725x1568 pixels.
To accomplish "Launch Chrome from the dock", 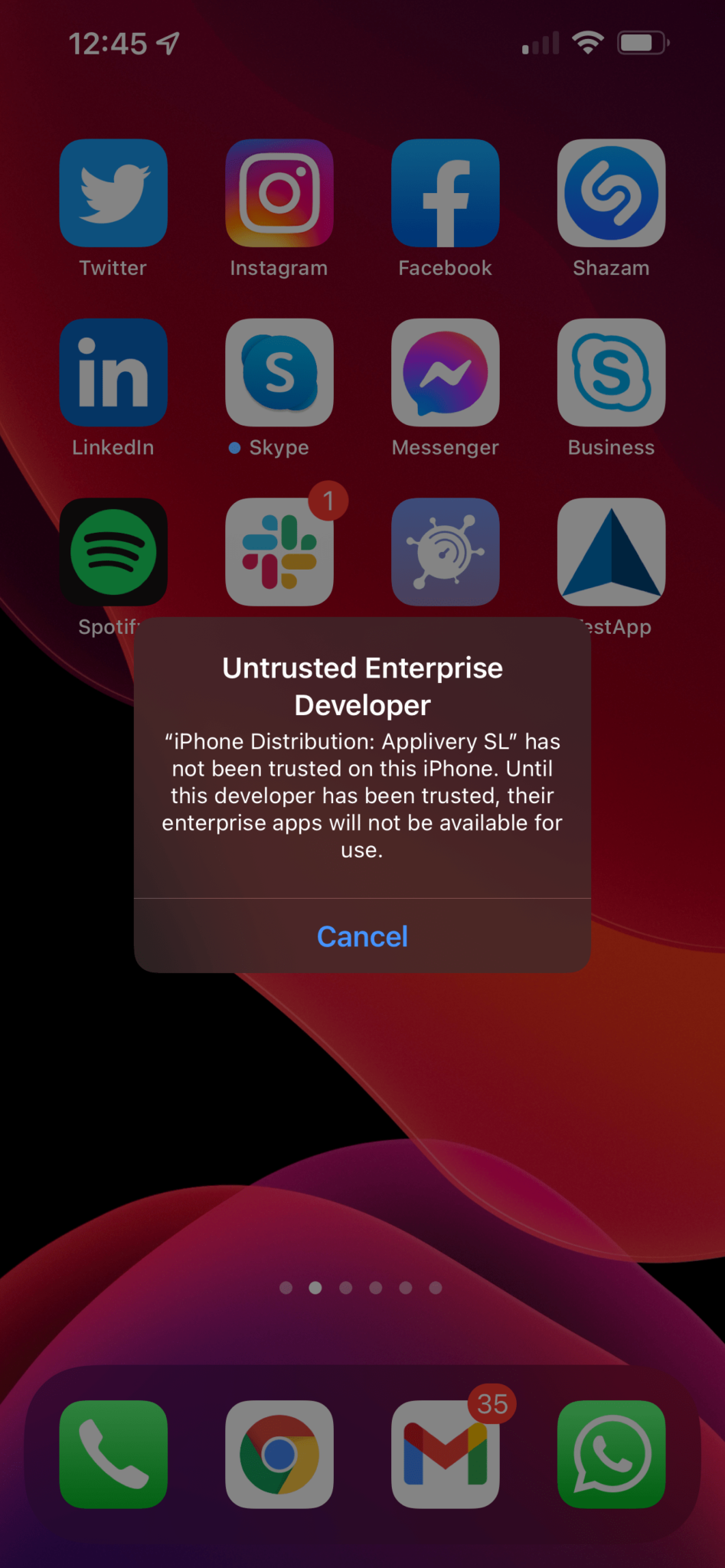I will click(279, 1454).
